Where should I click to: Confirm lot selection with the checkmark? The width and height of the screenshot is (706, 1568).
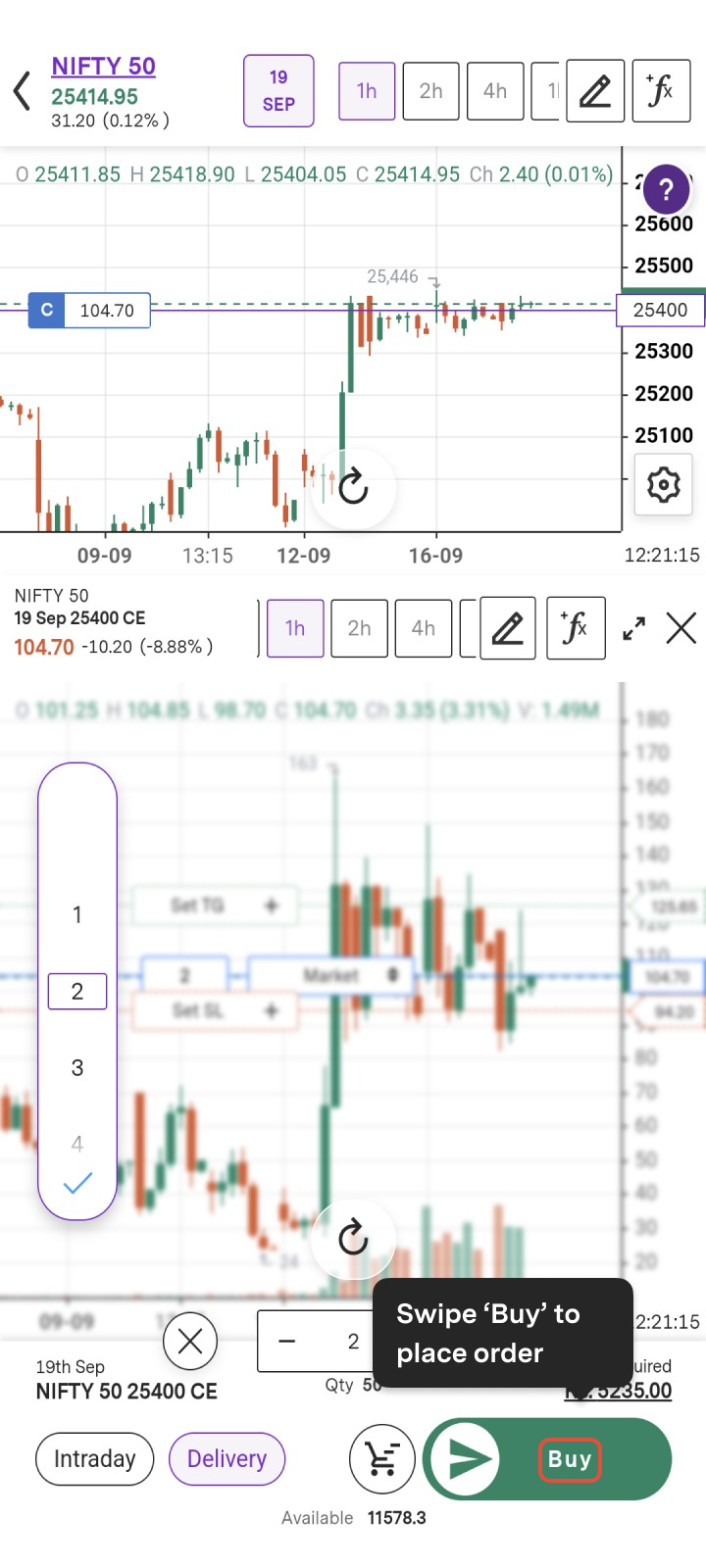(x=77, y=1184)
